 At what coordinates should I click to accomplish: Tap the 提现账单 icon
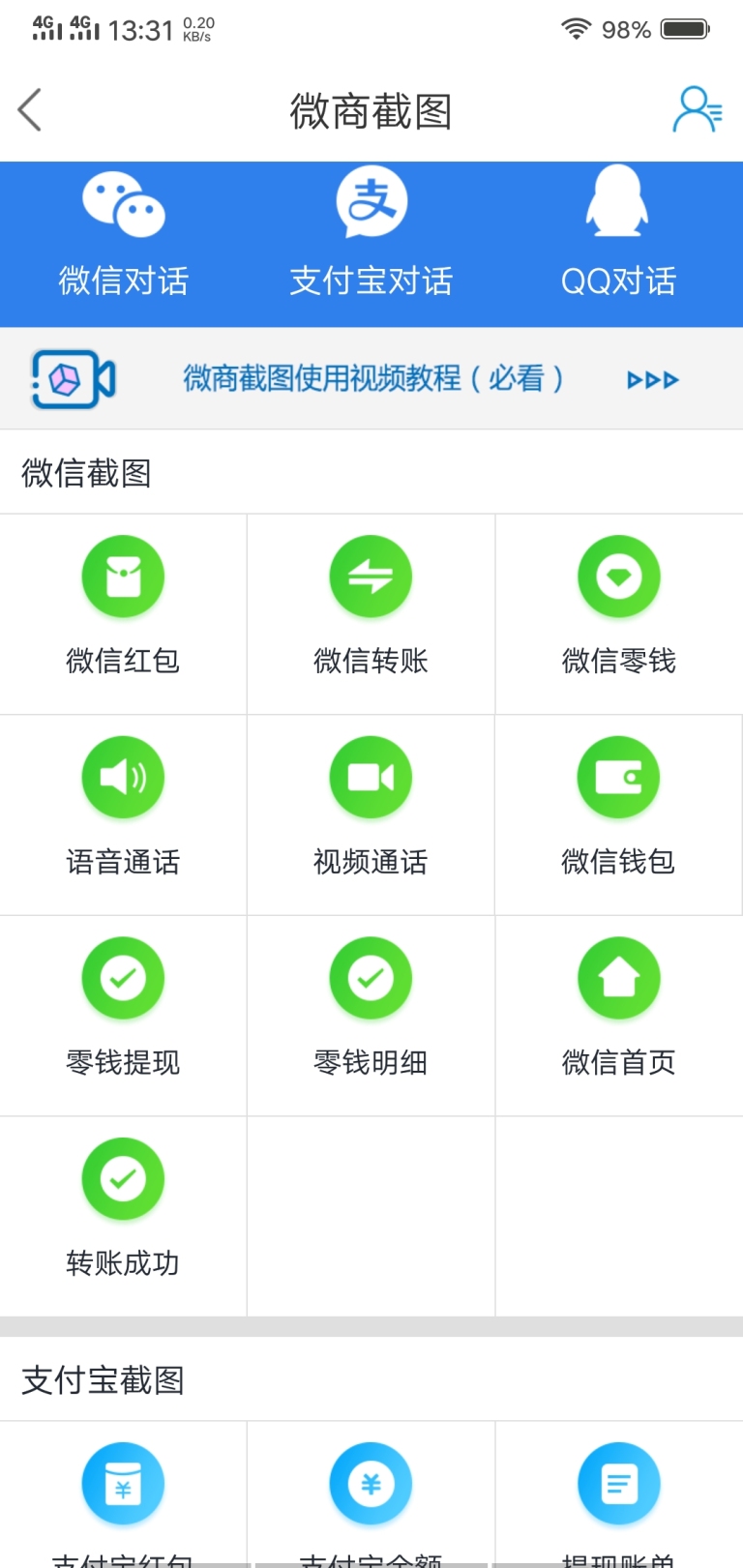619,1484
